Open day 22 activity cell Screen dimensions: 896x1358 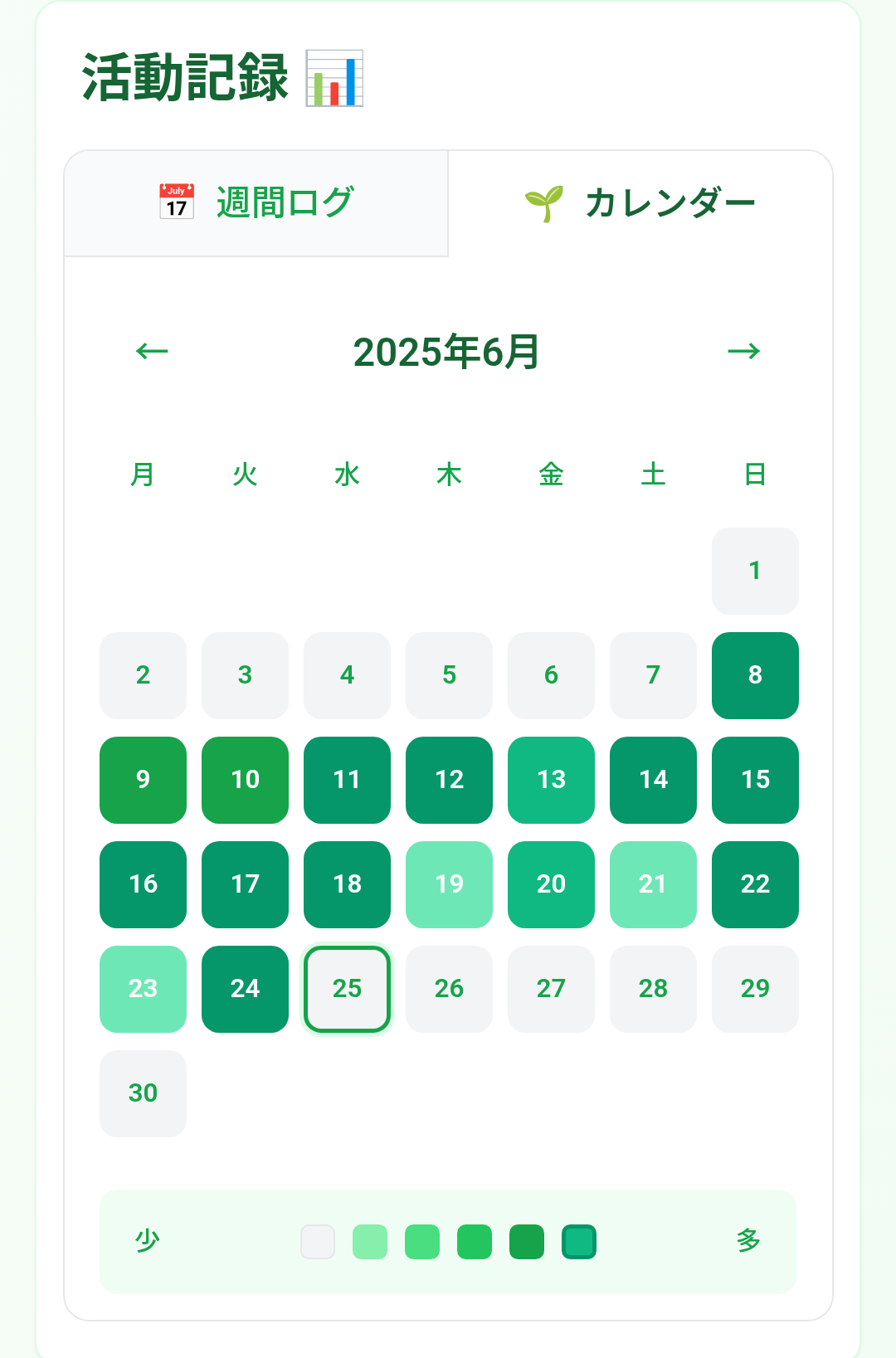pos(755,884)
